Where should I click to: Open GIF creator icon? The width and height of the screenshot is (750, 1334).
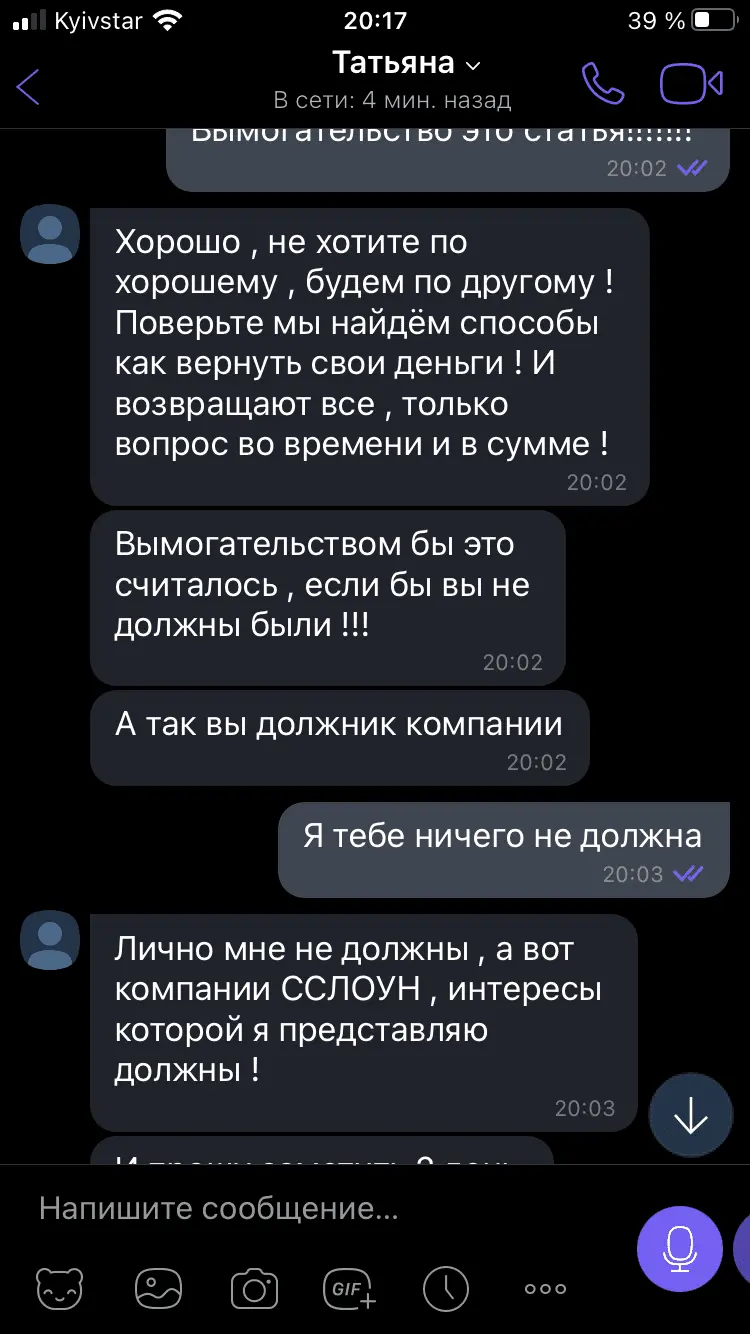[x=349, y=1288]
